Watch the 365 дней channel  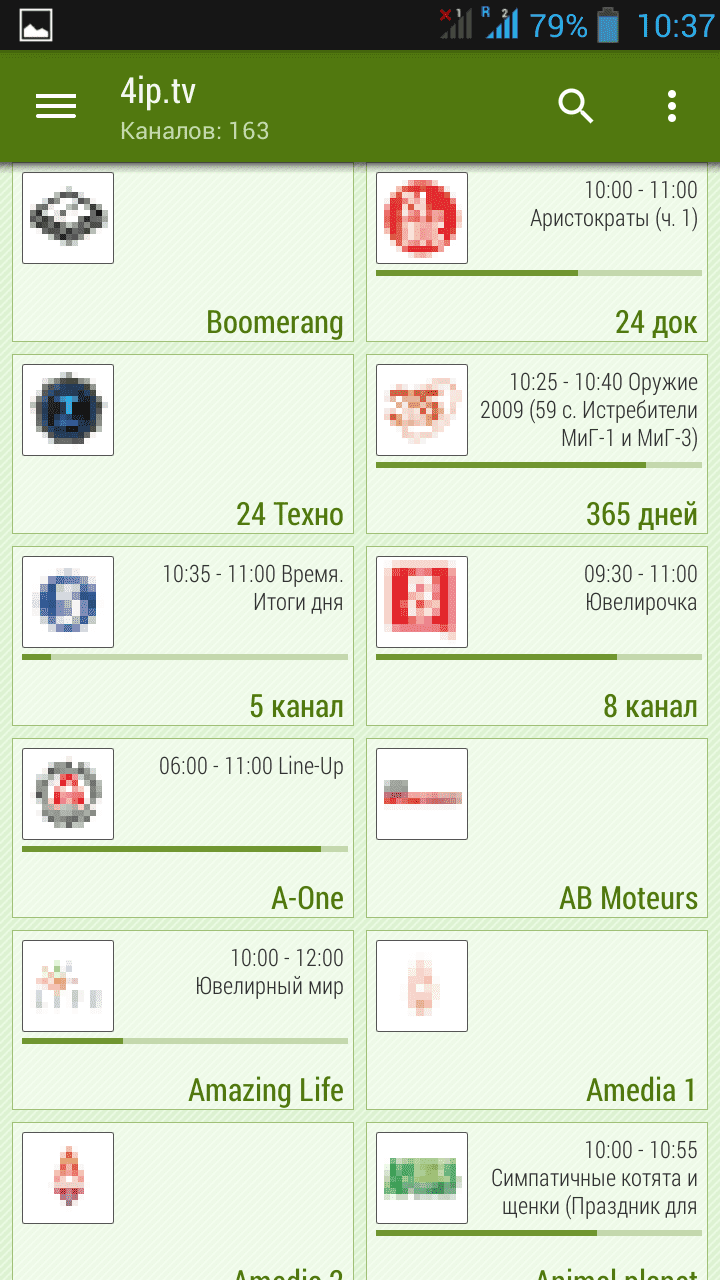[x=537, y=444]
